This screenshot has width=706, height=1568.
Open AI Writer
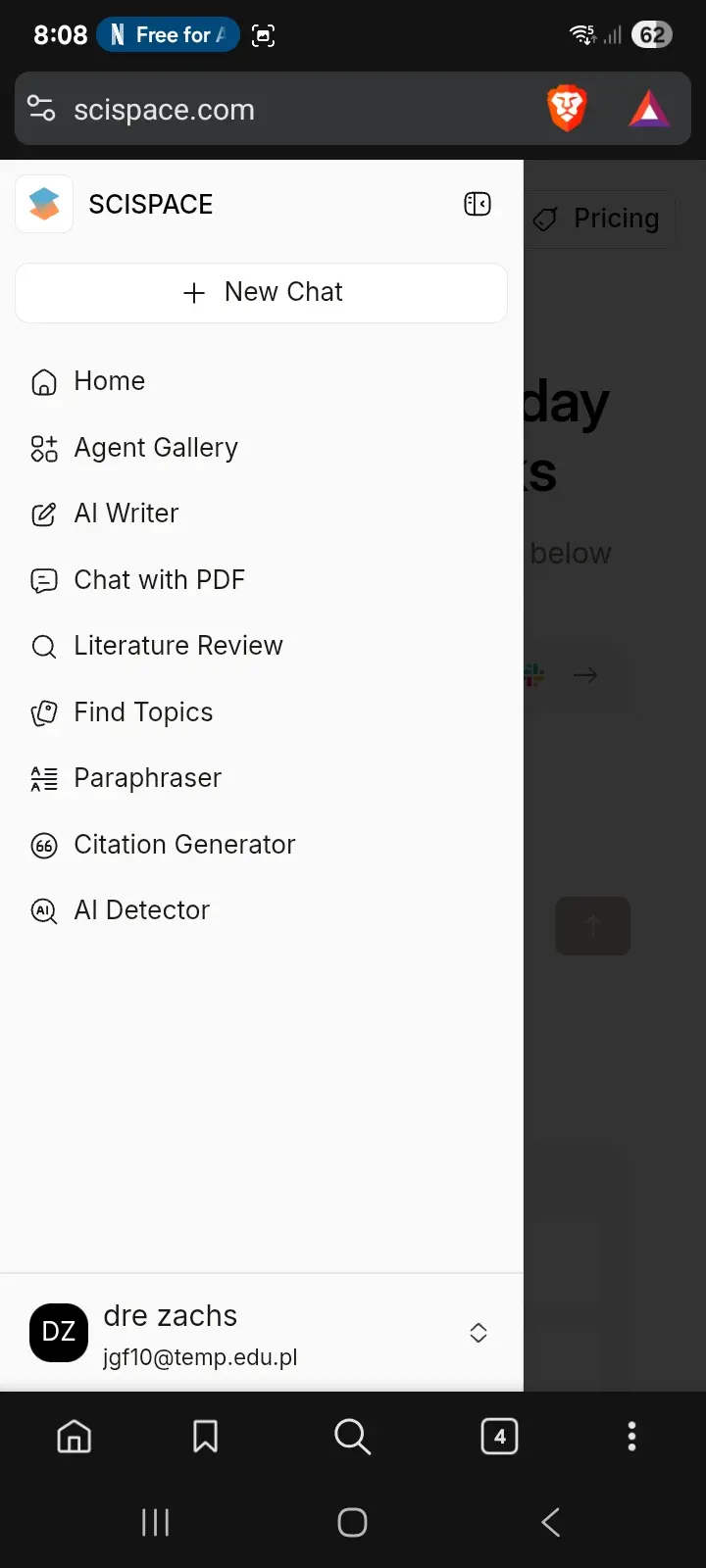262,514
